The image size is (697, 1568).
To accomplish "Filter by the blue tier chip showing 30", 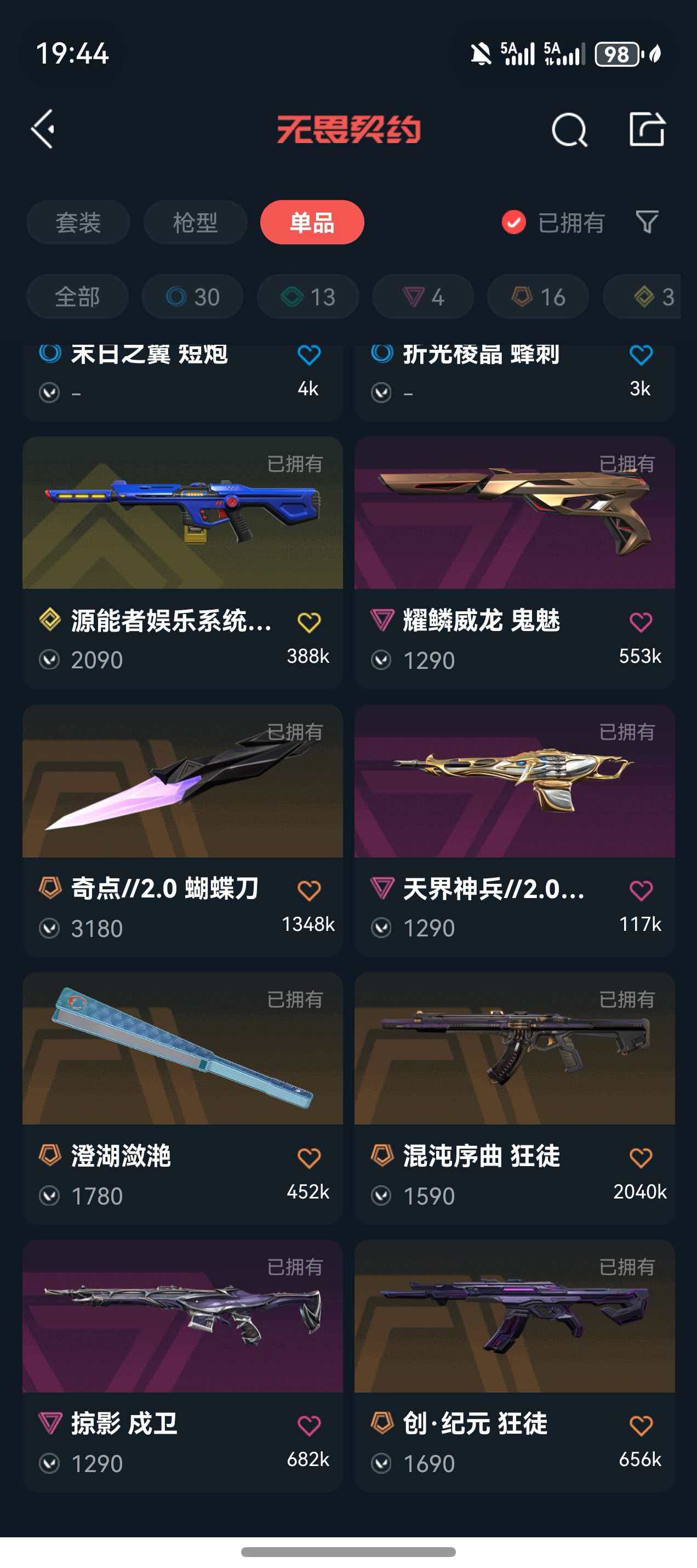I will tap(192, 297).
